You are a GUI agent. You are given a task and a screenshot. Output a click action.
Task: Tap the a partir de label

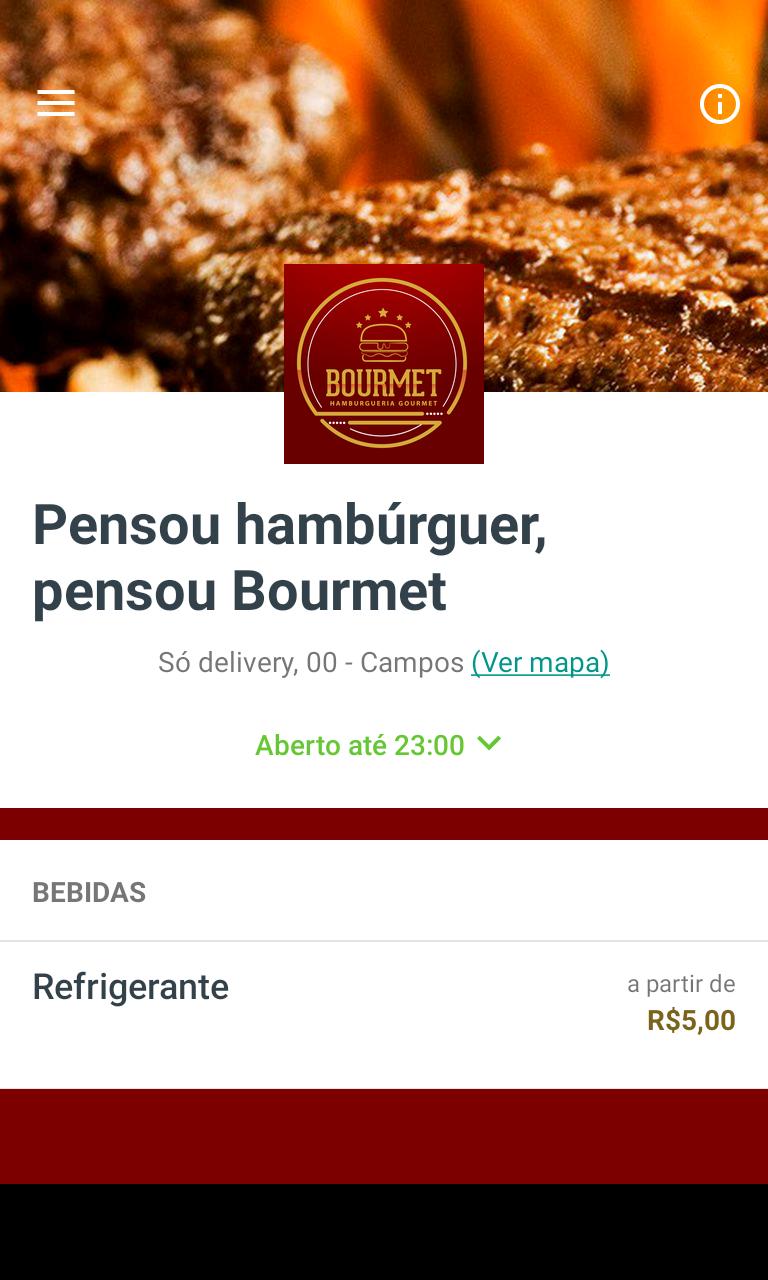[x=681, y=984]
